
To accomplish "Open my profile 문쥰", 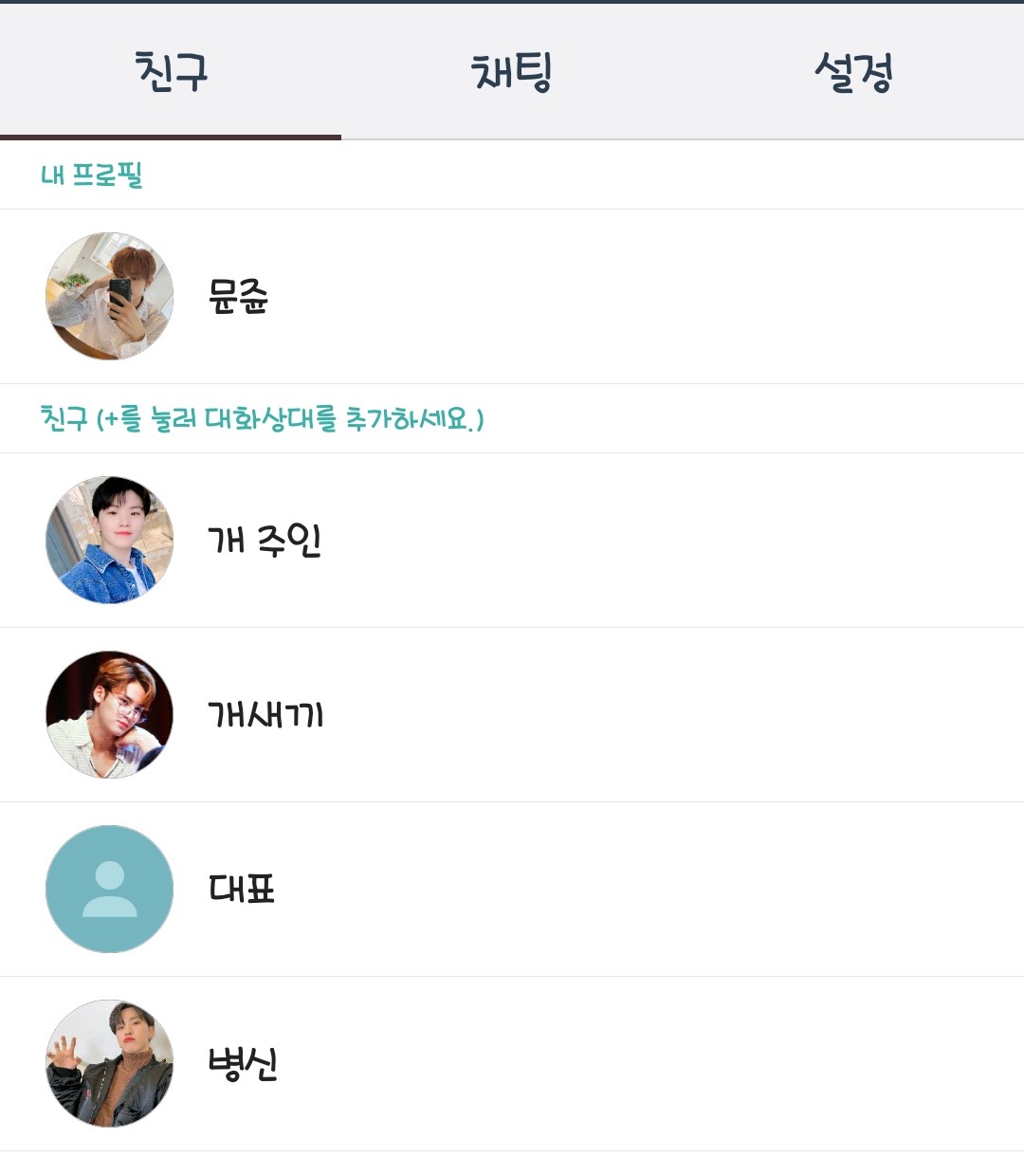I will coord(237,297).
